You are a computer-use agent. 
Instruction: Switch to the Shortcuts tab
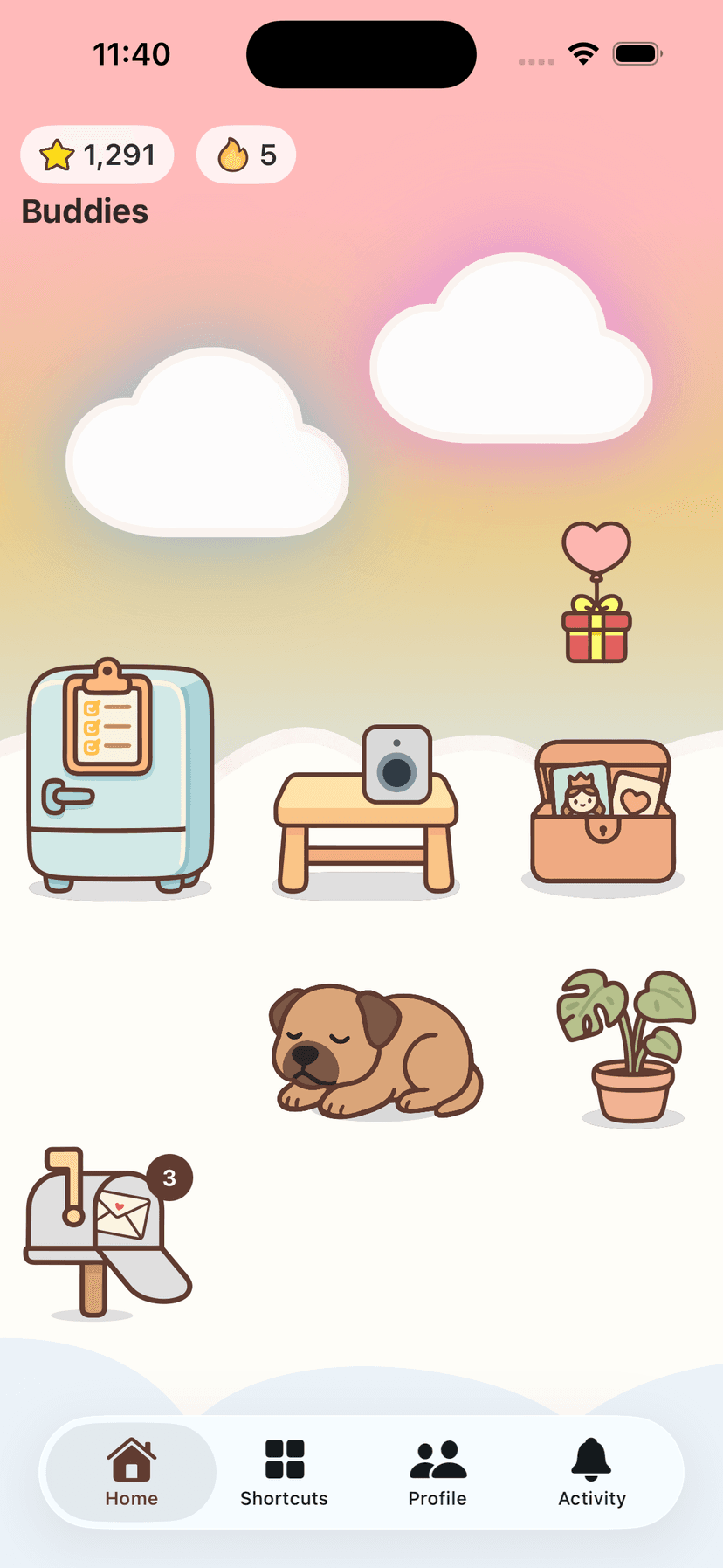[x=284, y=1470]
